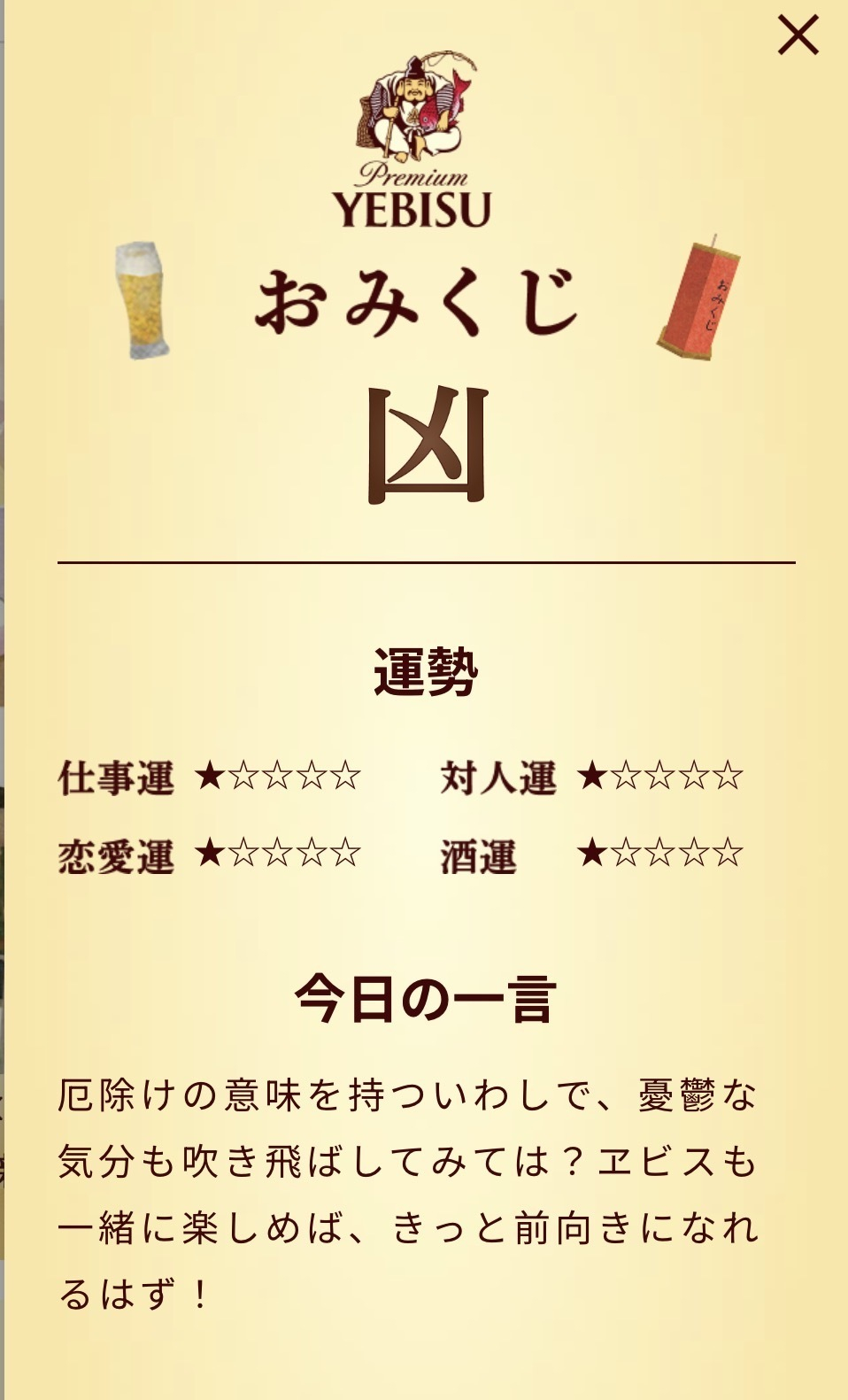Close the omikuji fortune result overlay

(798, 36)
